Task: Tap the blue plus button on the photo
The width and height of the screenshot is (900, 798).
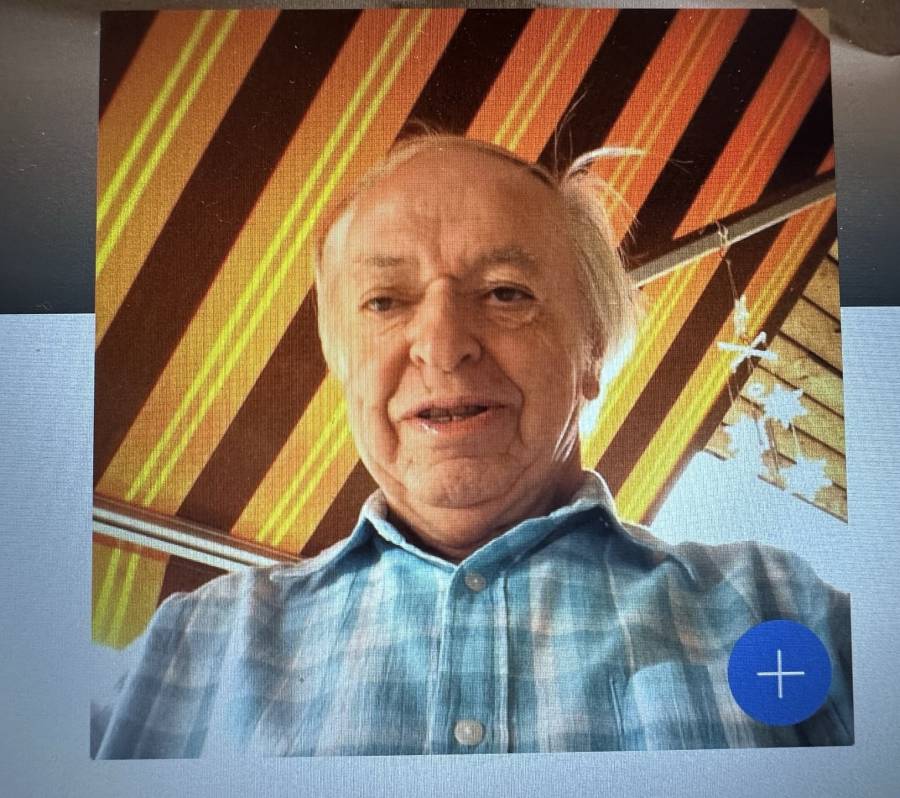Action: tap(779, 673)
